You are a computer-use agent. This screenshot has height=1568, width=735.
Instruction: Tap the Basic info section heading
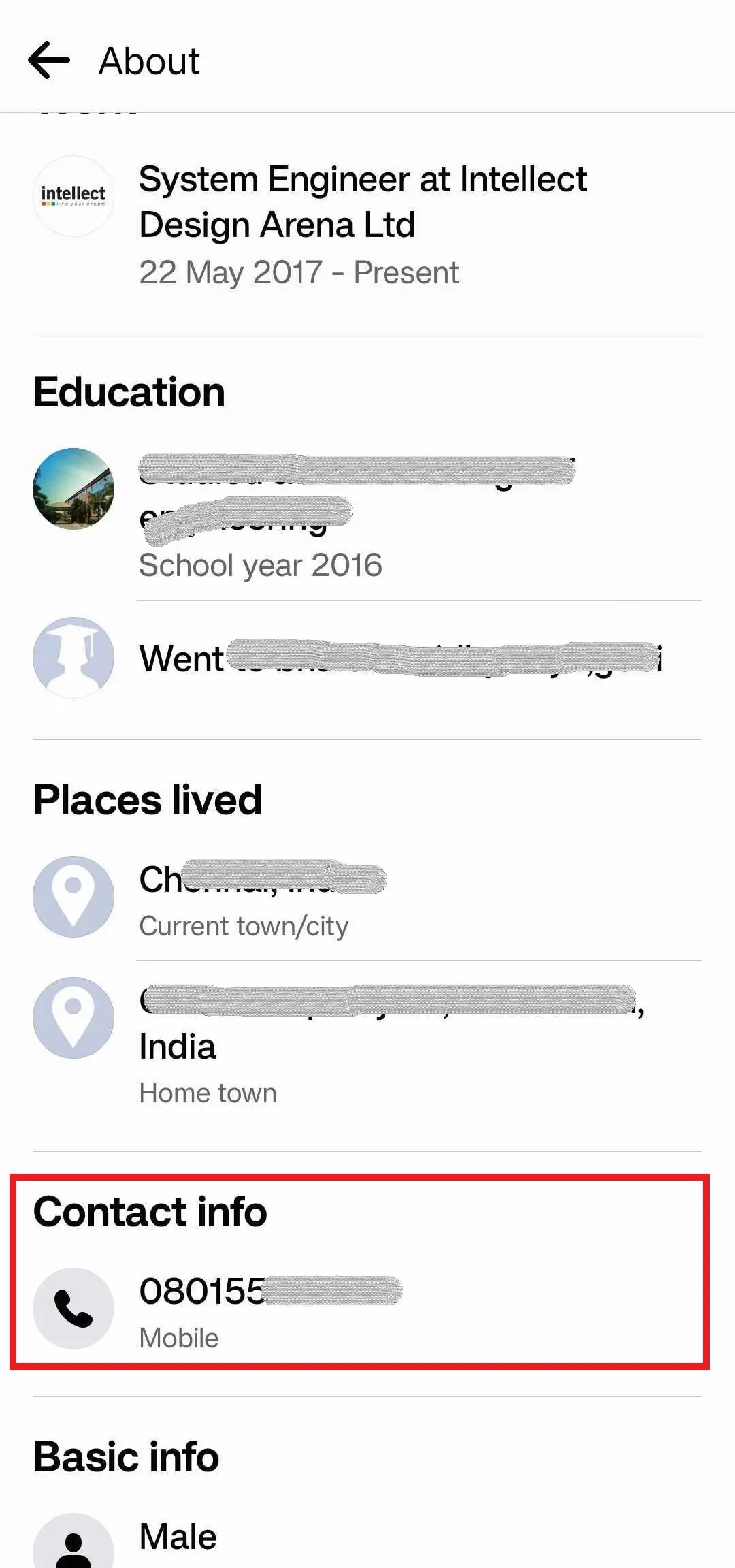click(125, 1456)
